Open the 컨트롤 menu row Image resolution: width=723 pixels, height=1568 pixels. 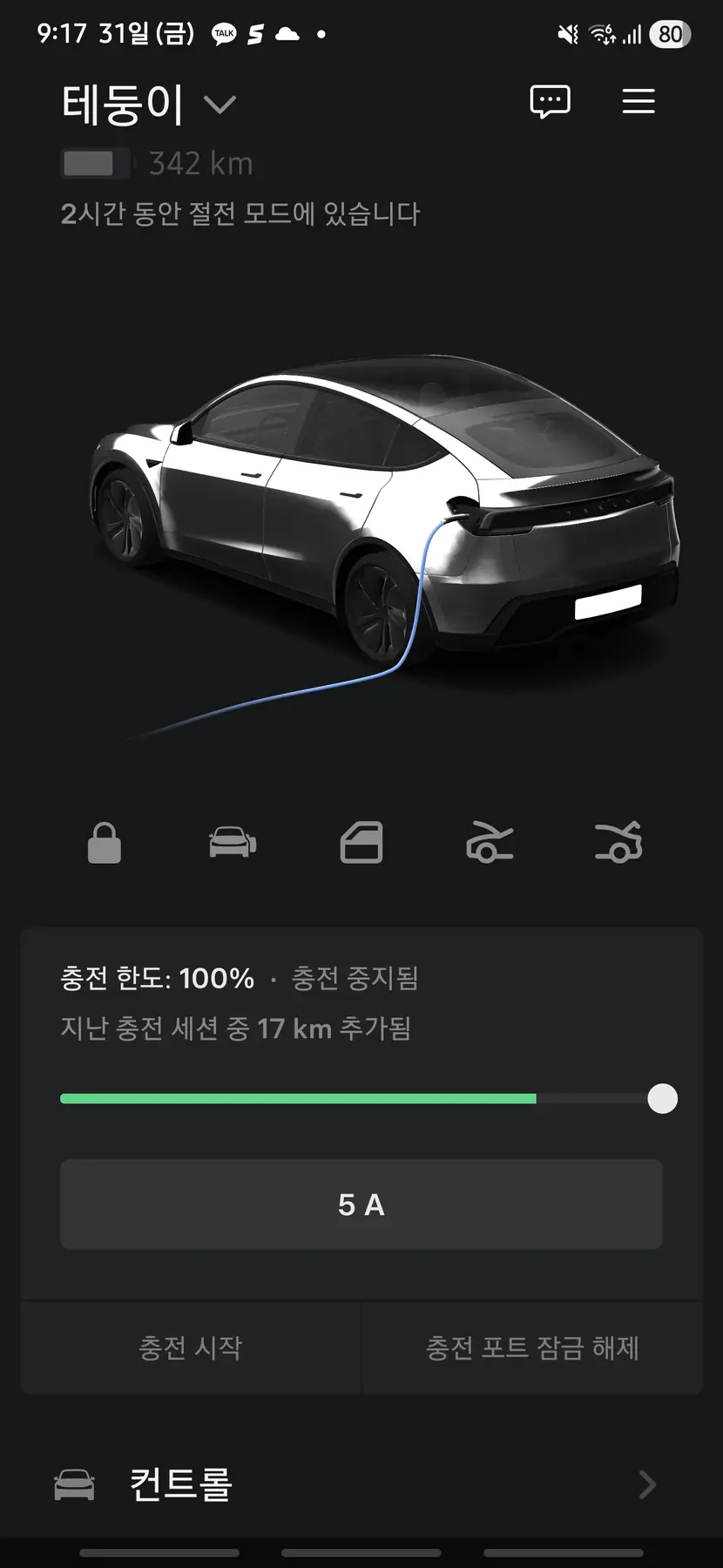click(x=361, y=1483)
